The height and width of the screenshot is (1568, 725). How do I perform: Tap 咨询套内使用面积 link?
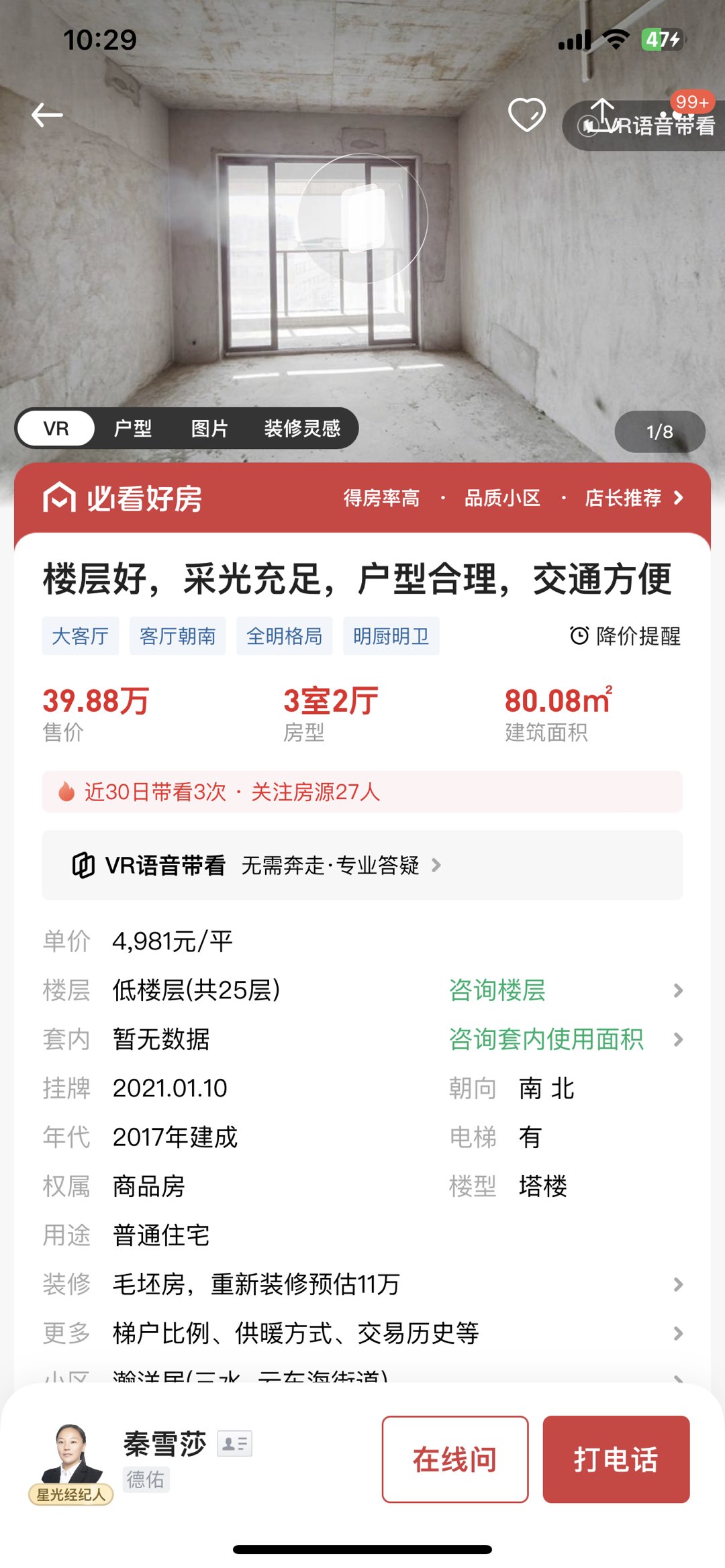click(x=546, y=1039)
